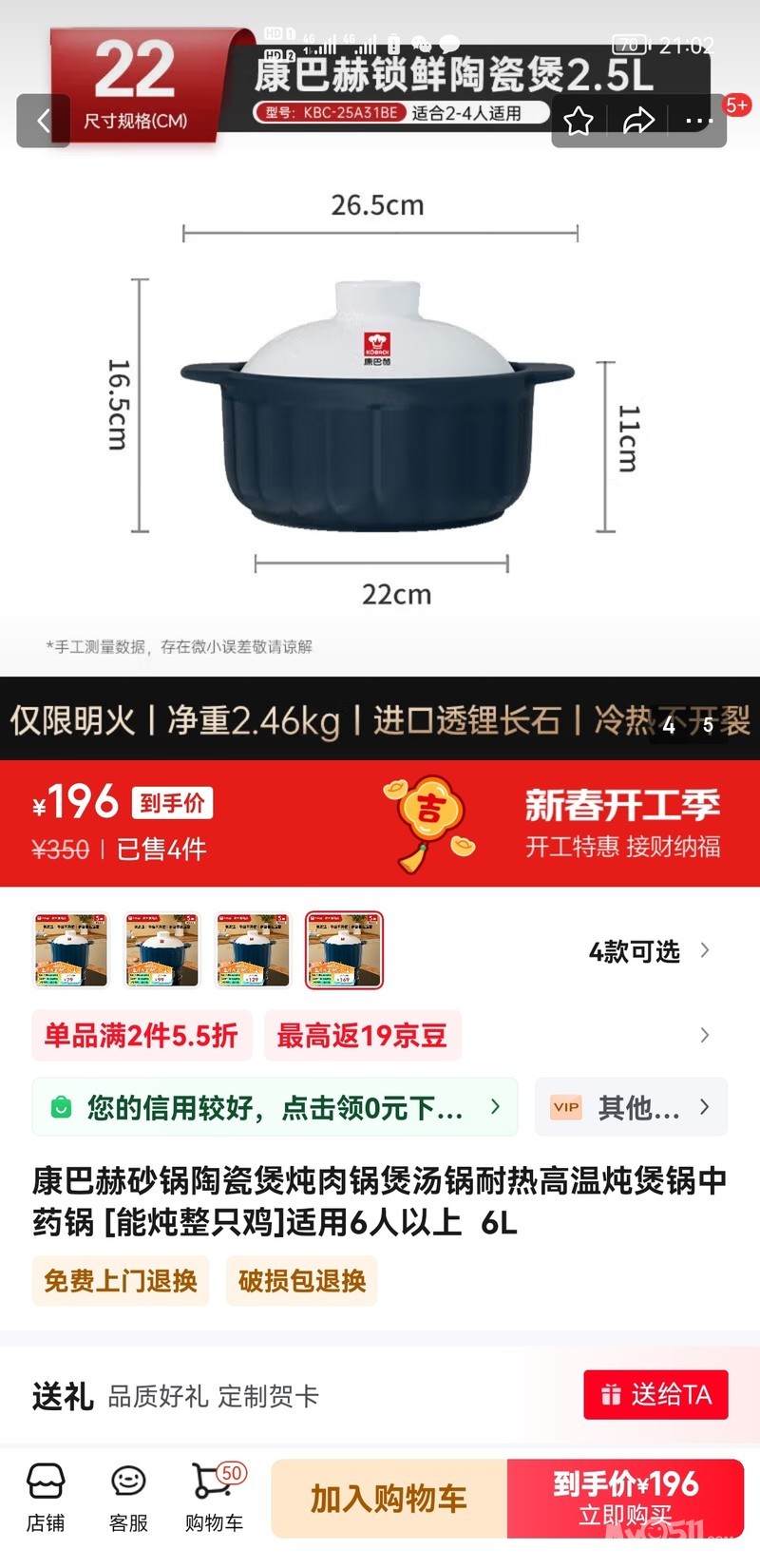Viewport: 760px width, 1568px height.
Task: View the 单品满2件5.5折 promotion details
Action: (142, 1035)
